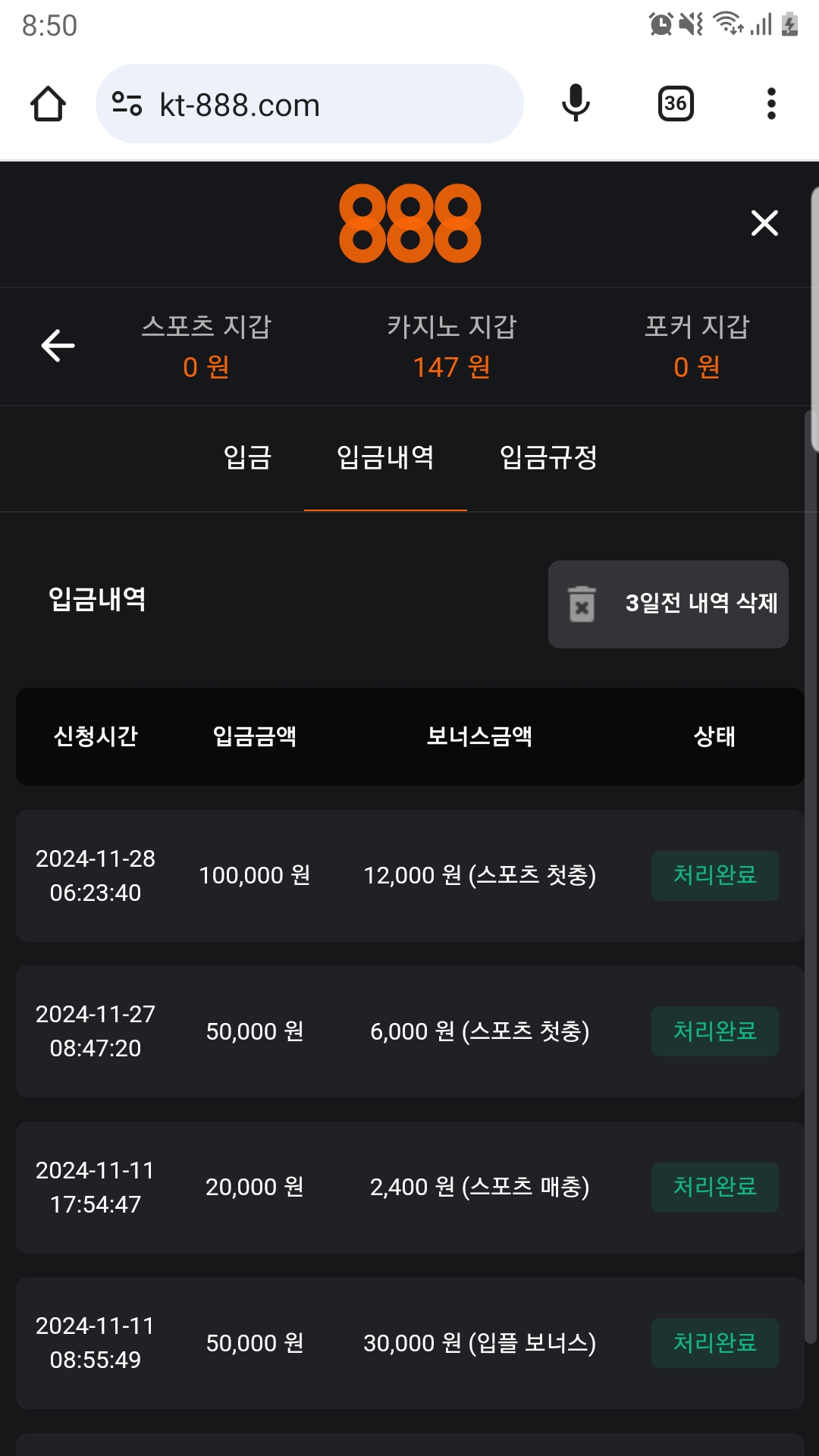Open the 입금규정 tab
Image resolution: width=819 pixels, height=1456 pixels.
[x=548, y=457]
